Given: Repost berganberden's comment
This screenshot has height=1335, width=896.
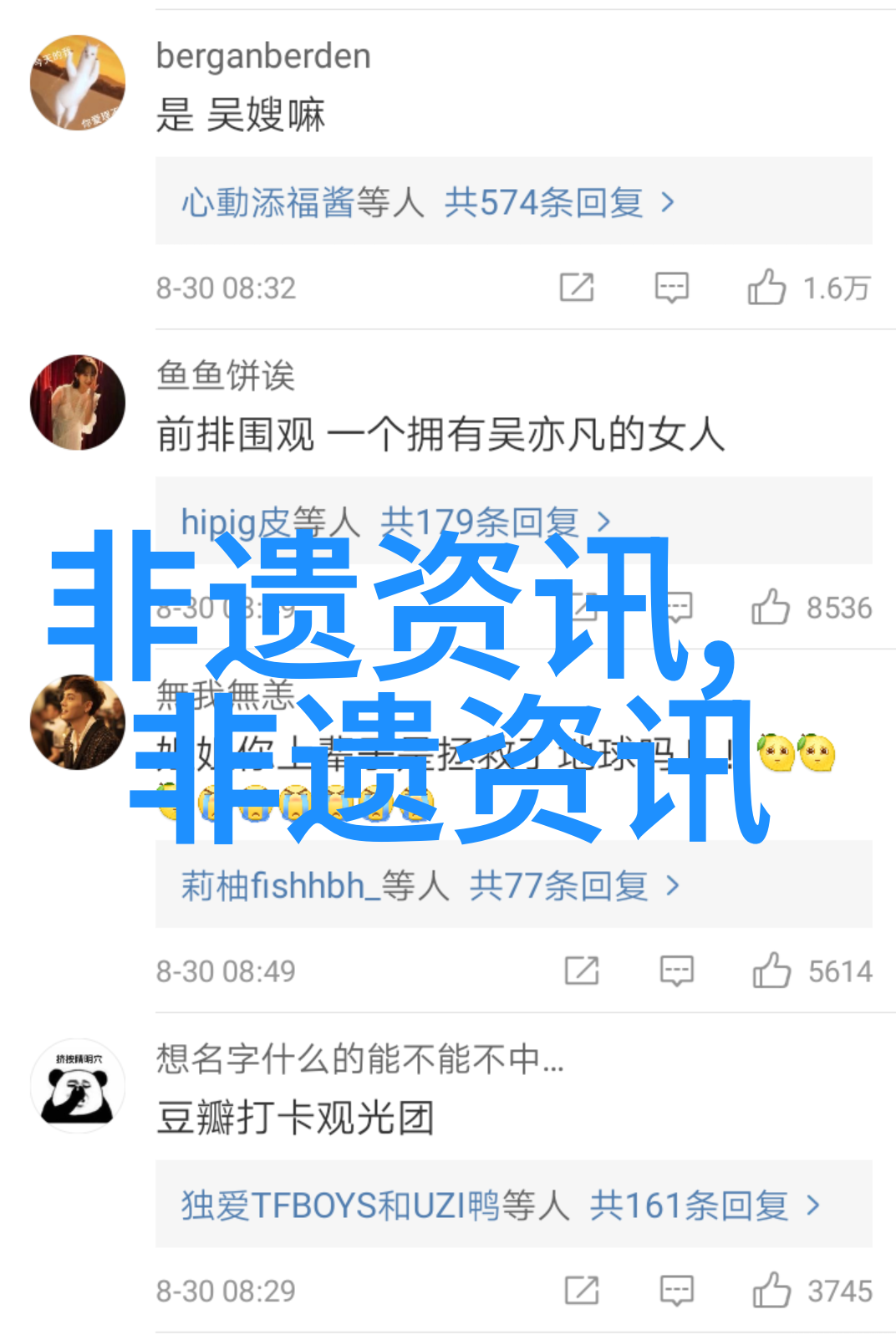Looking at the screenshot, I should pos(577,288).
